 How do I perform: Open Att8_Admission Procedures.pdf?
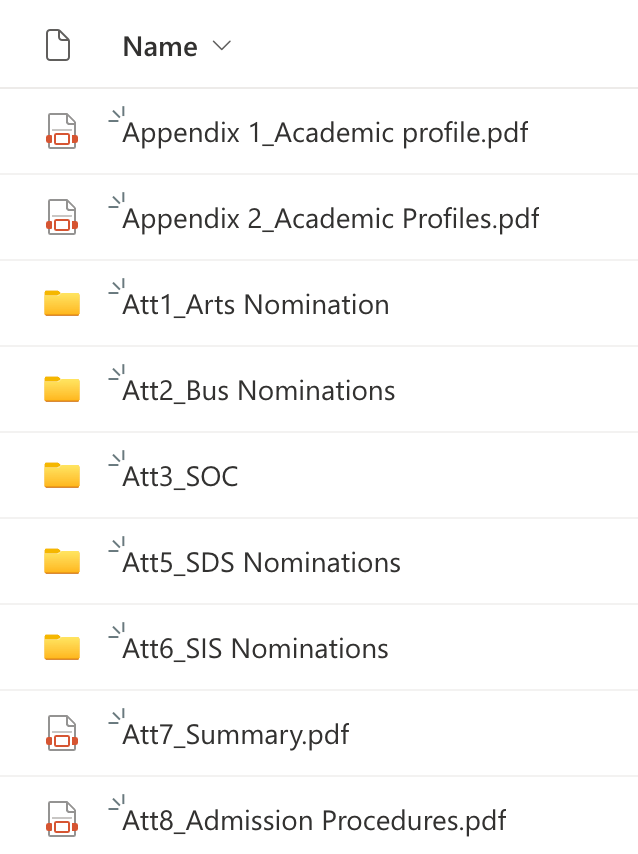tap(314, 821)
